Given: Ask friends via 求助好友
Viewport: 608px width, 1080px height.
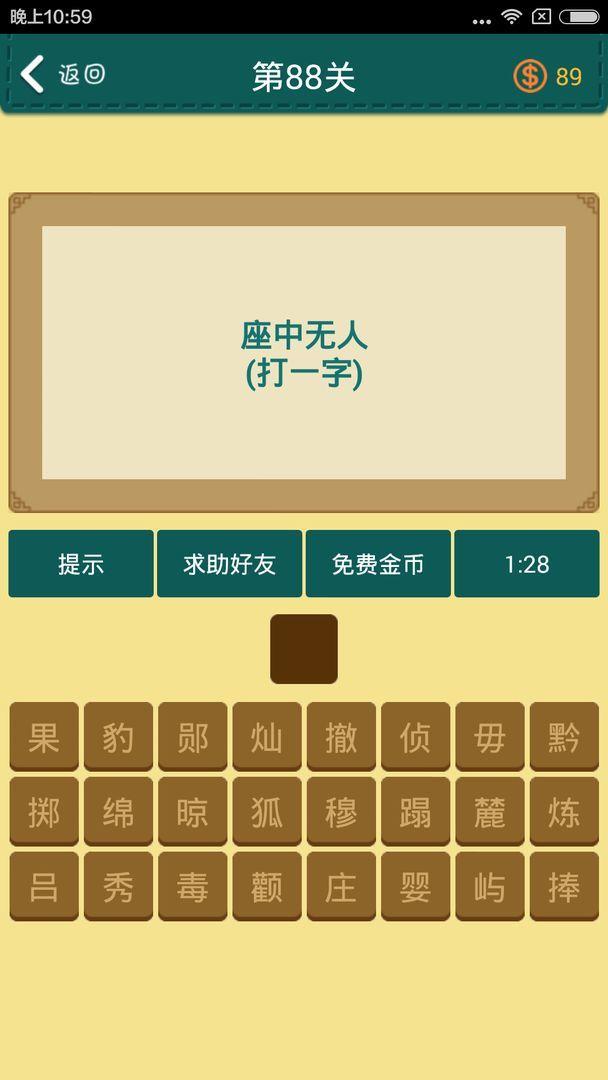Looking at the screenshot, I should coord(229,564).
